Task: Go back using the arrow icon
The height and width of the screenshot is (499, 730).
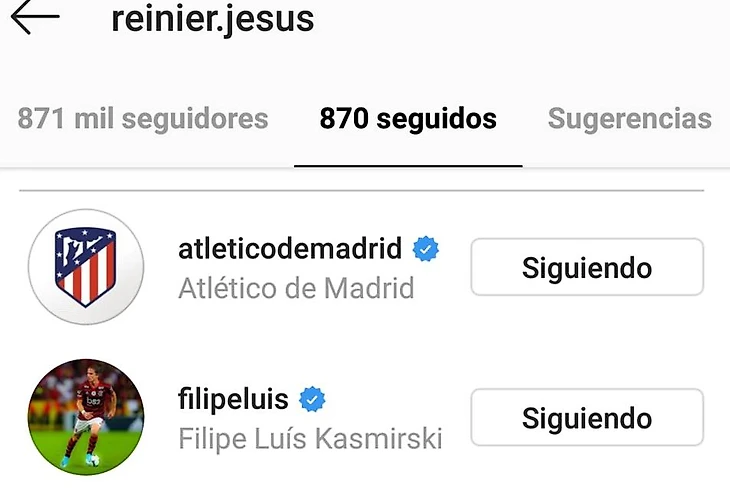Action: (35, 18)
